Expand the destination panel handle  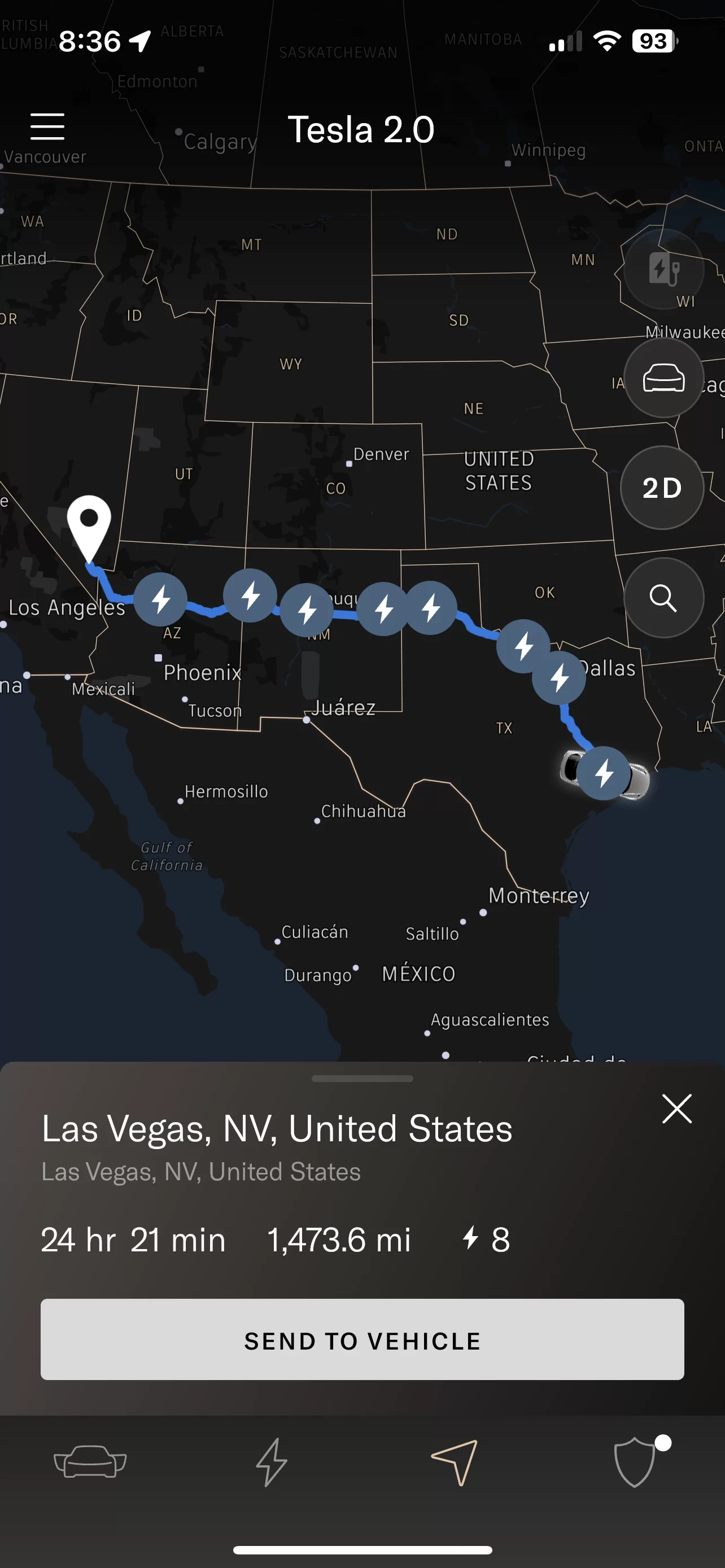(x=362, y=1079)
